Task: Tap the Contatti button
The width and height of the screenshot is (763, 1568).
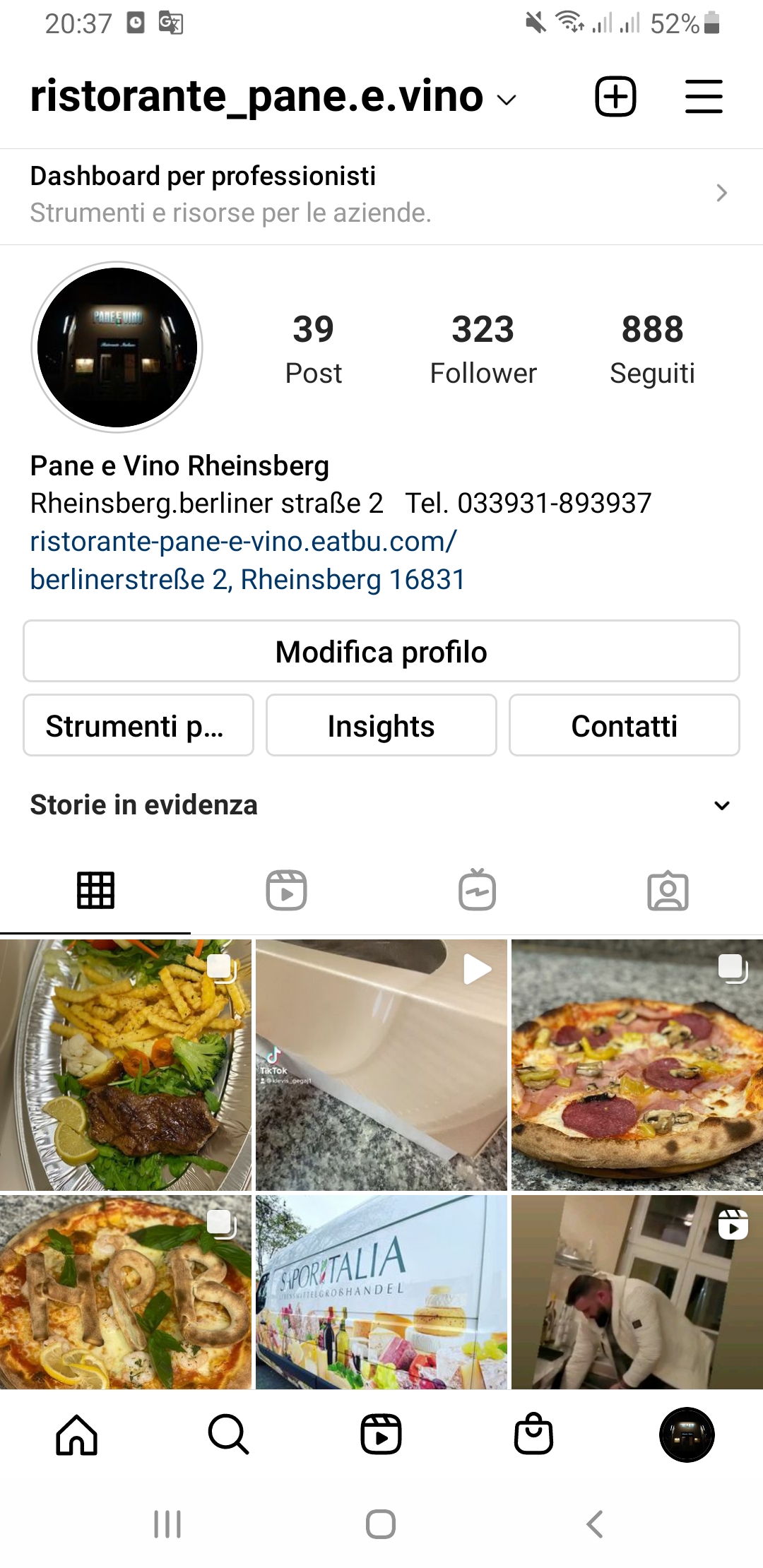Action: pyautogui.click(x=624, y=725)
